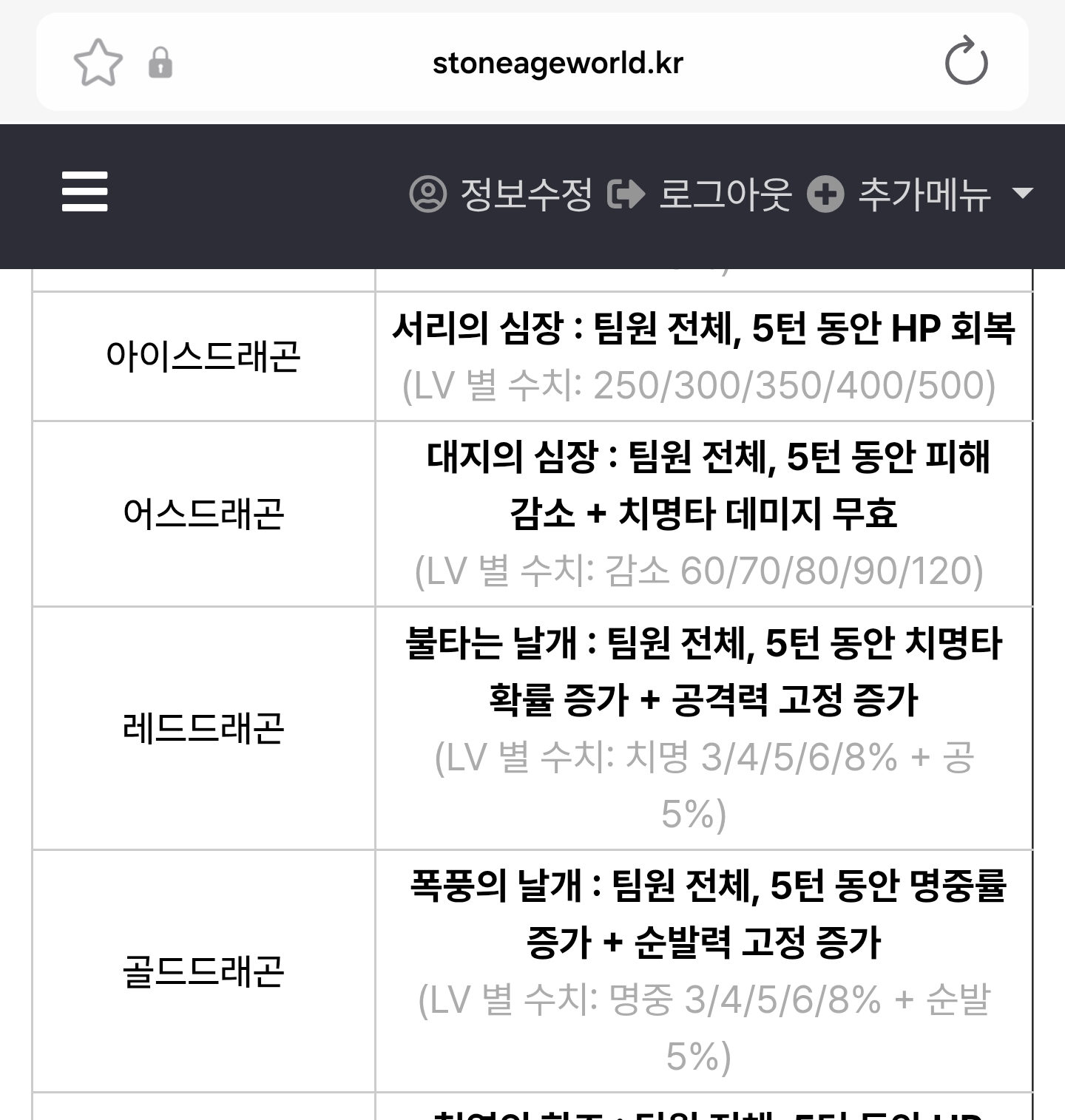Open the hamburger menu
Image resolution: width=1065 pixels, height=1120 pixels.
(84, 192)
